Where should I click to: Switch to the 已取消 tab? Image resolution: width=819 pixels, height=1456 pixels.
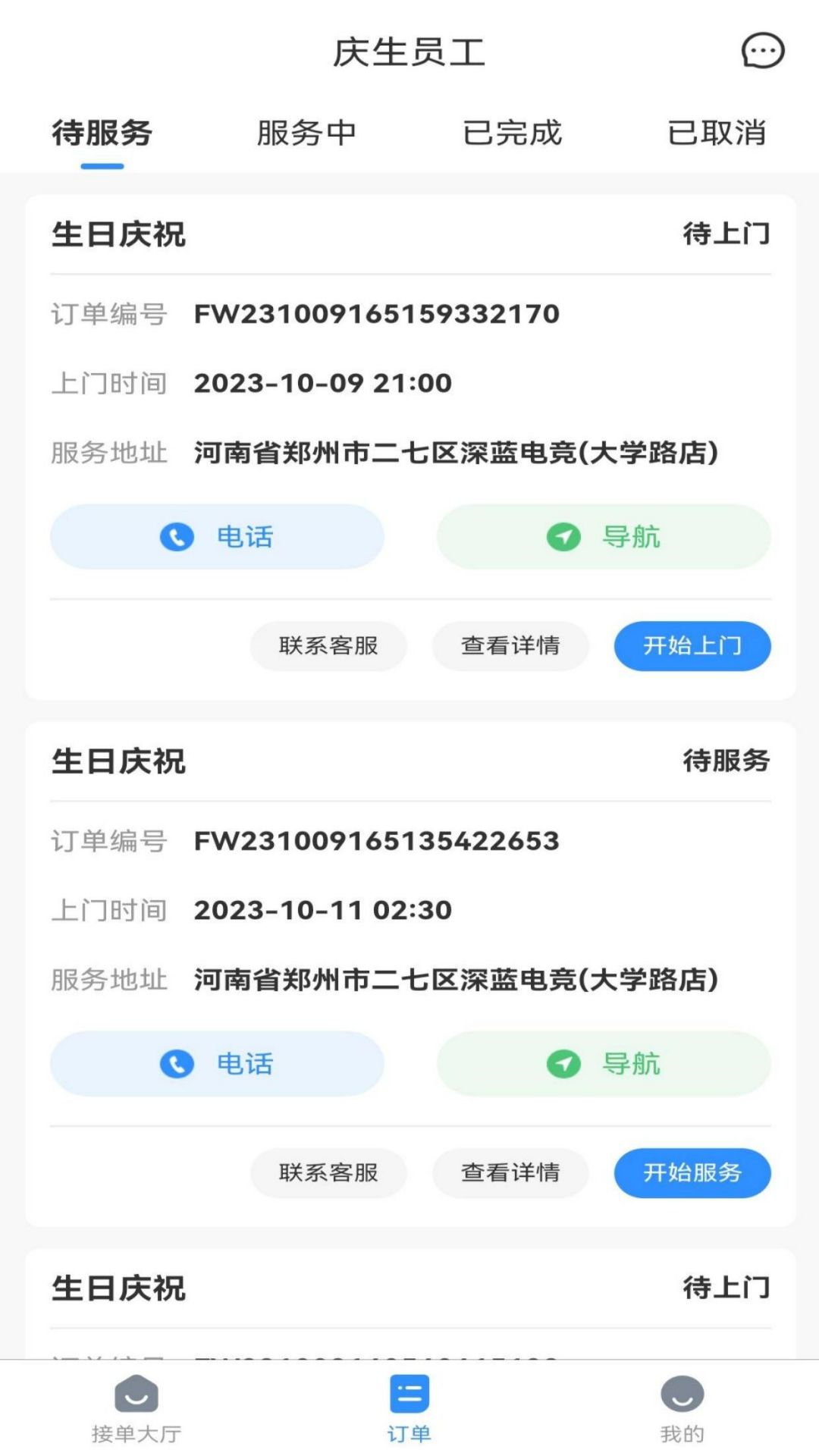point(717,133)
